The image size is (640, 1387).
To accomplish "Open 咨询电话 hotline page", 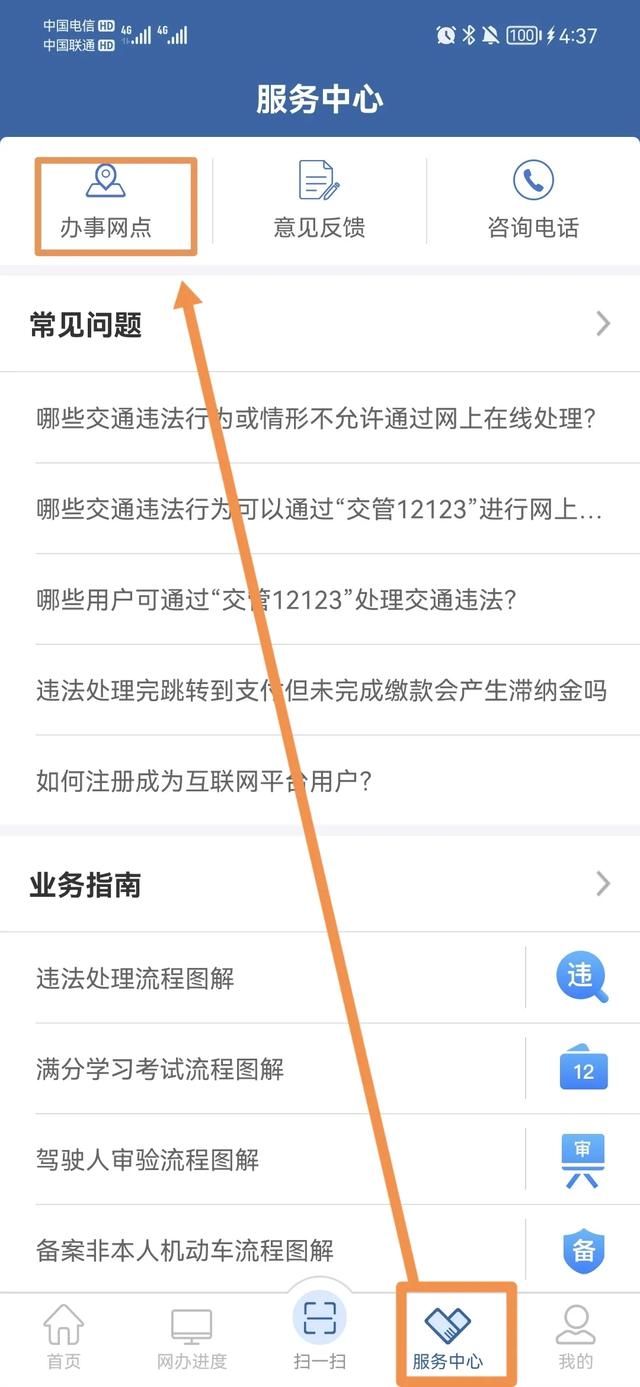I will coord(533,204).
